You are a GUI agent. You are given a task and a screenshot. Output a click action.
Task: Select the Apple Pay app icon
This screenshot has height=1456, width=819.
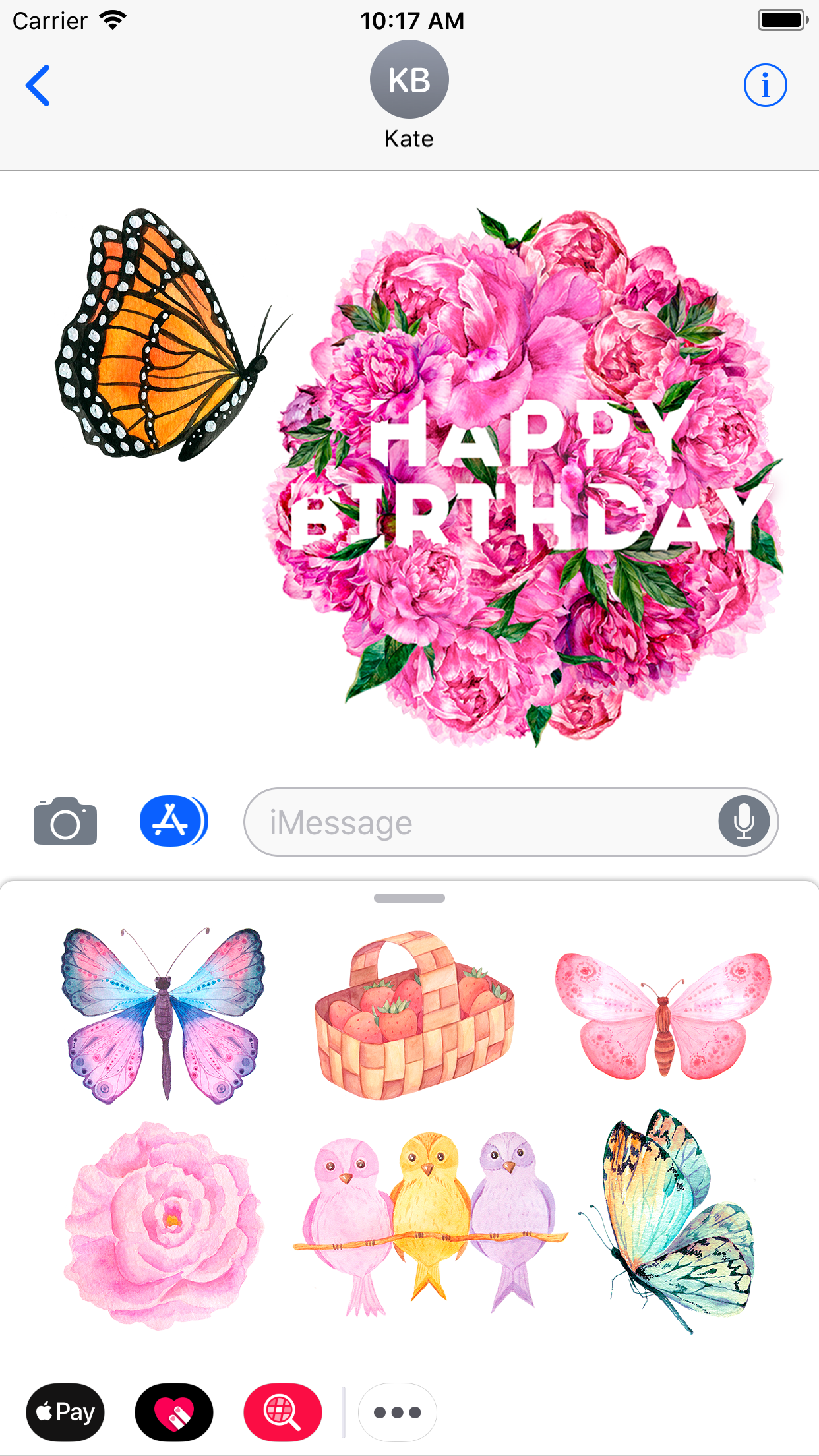coord(65,1412)
